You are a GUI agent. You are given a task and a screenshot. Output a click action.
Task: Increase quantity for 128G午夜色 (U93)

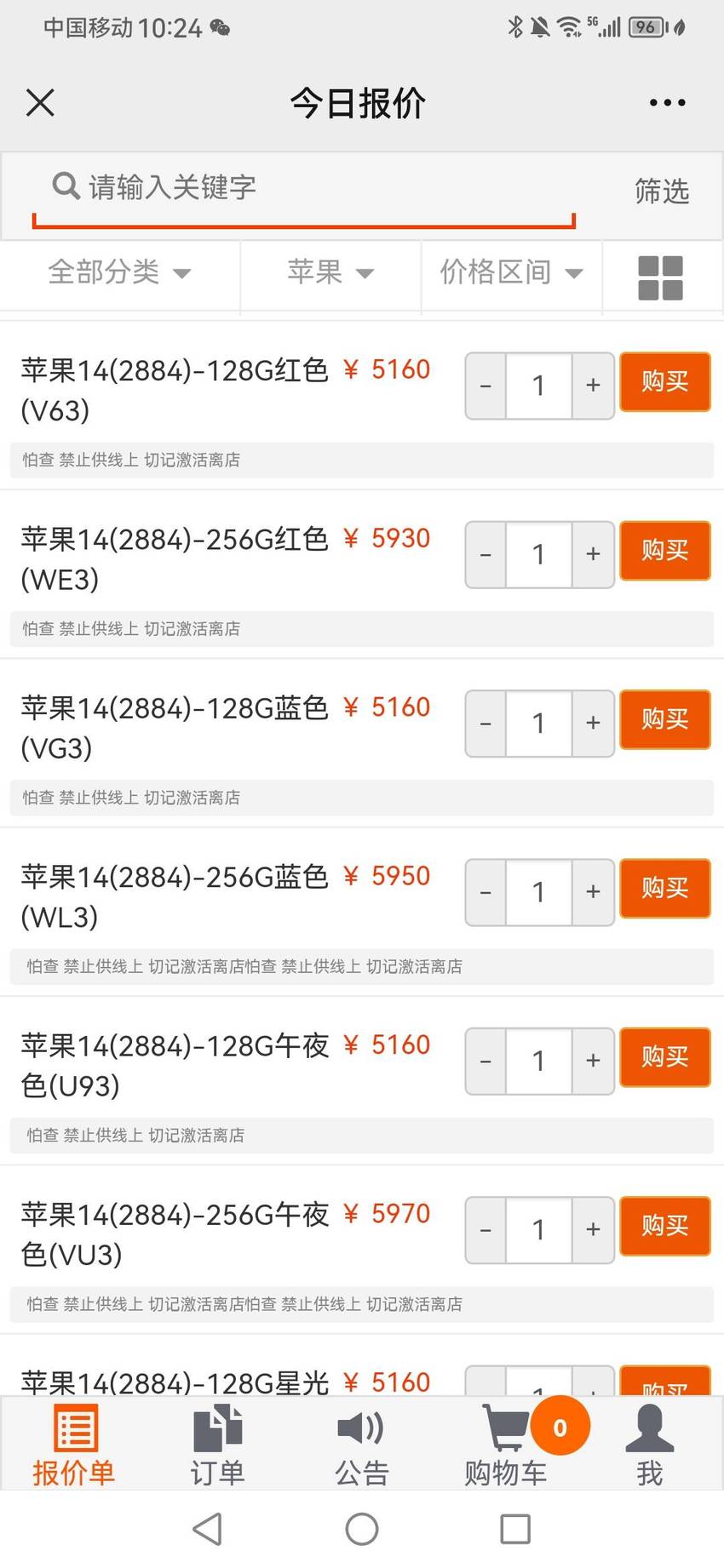click(593, 1061)
